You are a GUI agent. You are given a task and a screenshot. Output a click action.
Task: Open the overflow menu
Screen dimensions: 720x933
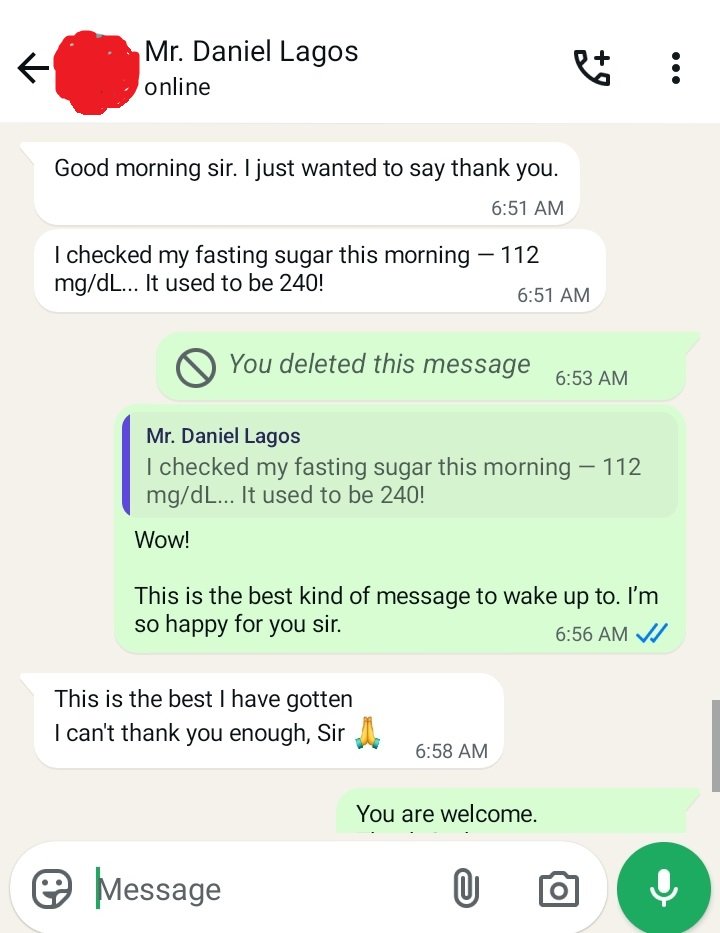(x=676, y=68)
